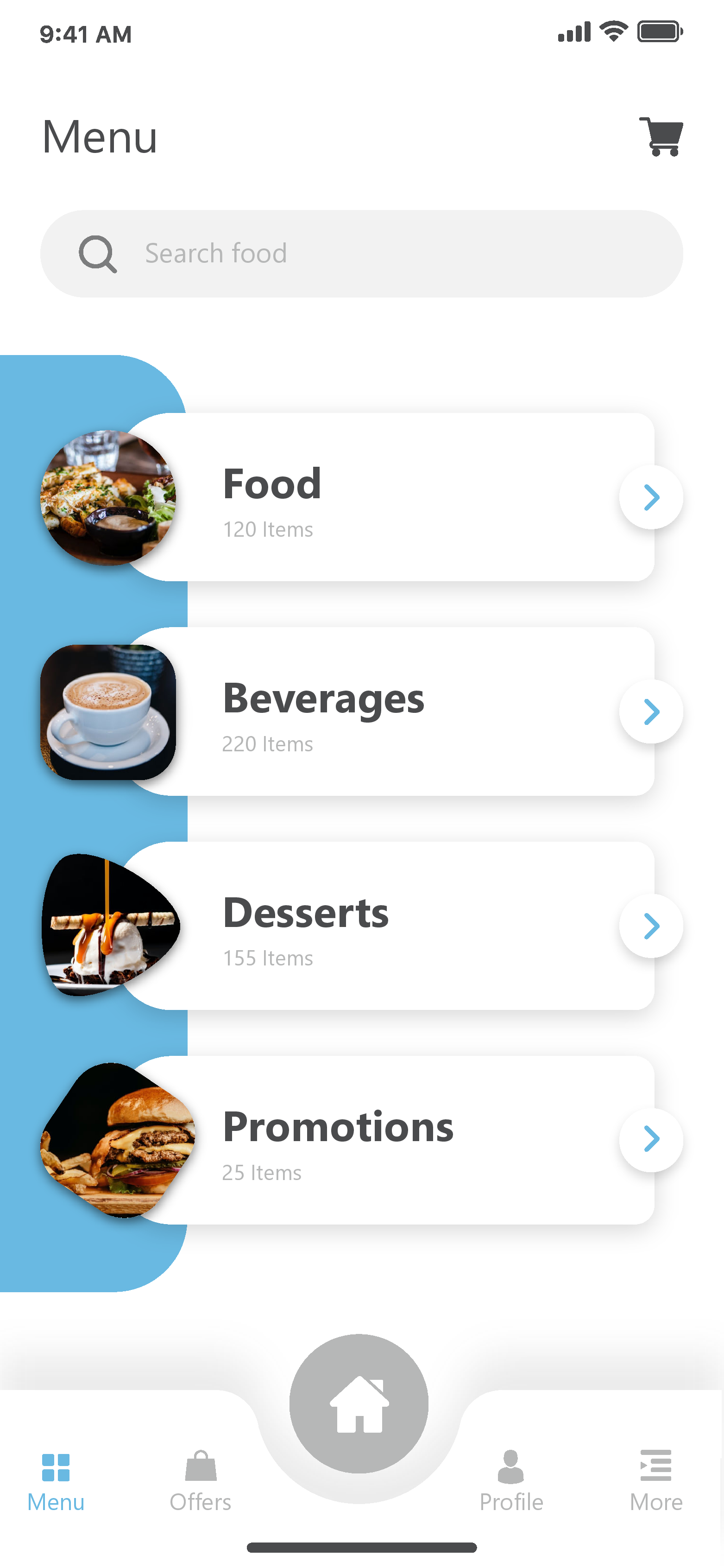This screenshot has width=724, height=1568.
Task: Open the Food category card
Action: click(390, 497)
